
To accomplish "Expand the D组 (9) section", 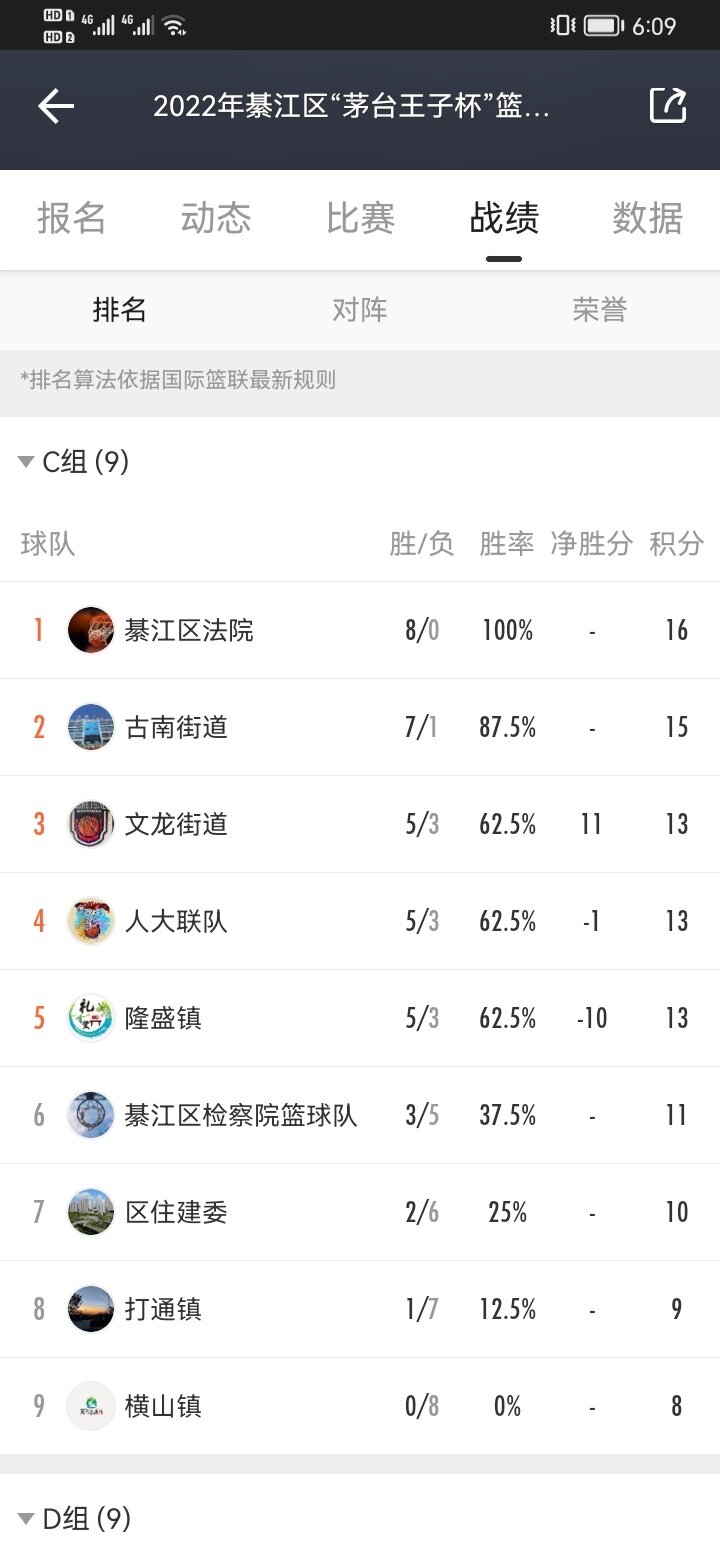I will point(75,1519).
